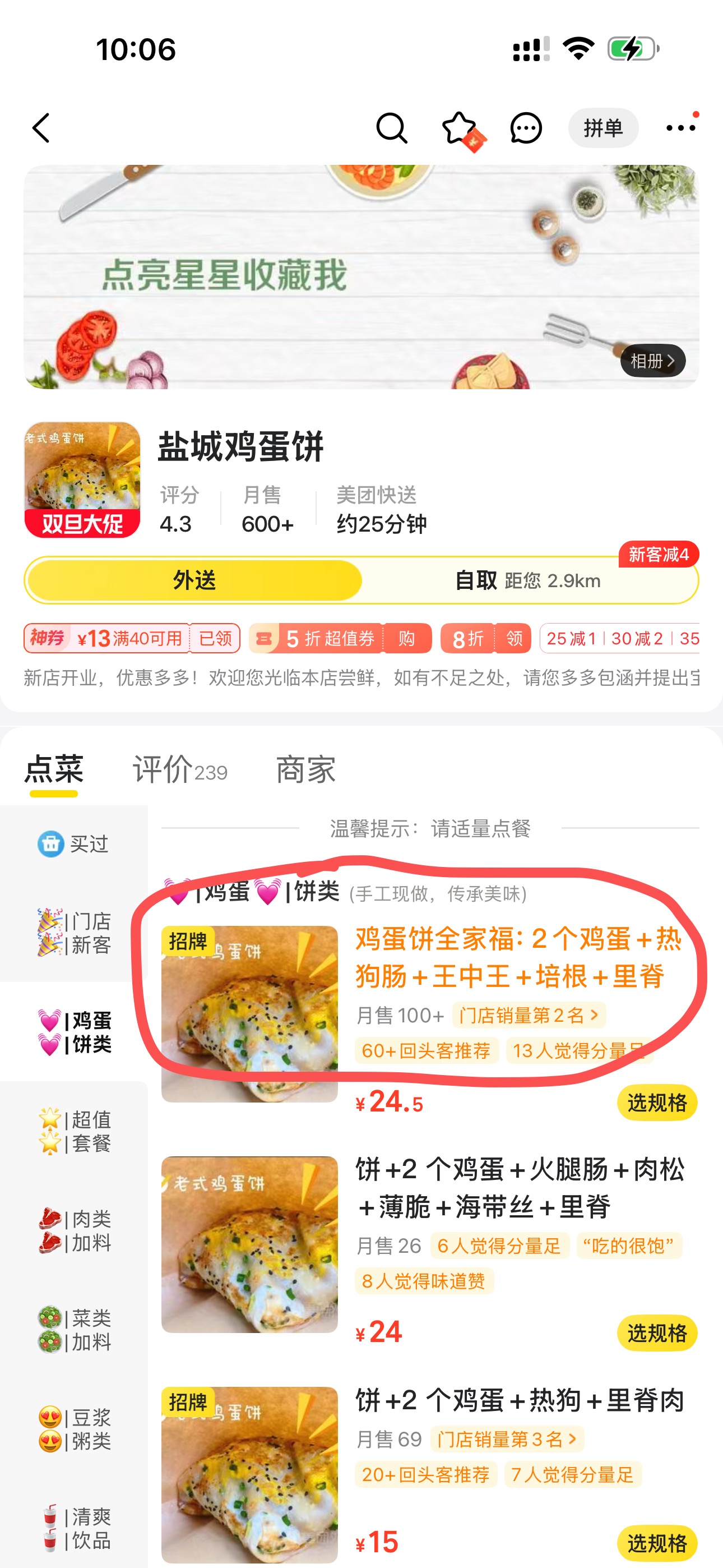The height and width of the screenshot is (1568, 723).
Task: Open the chat message icon
Action: point(525,128)
